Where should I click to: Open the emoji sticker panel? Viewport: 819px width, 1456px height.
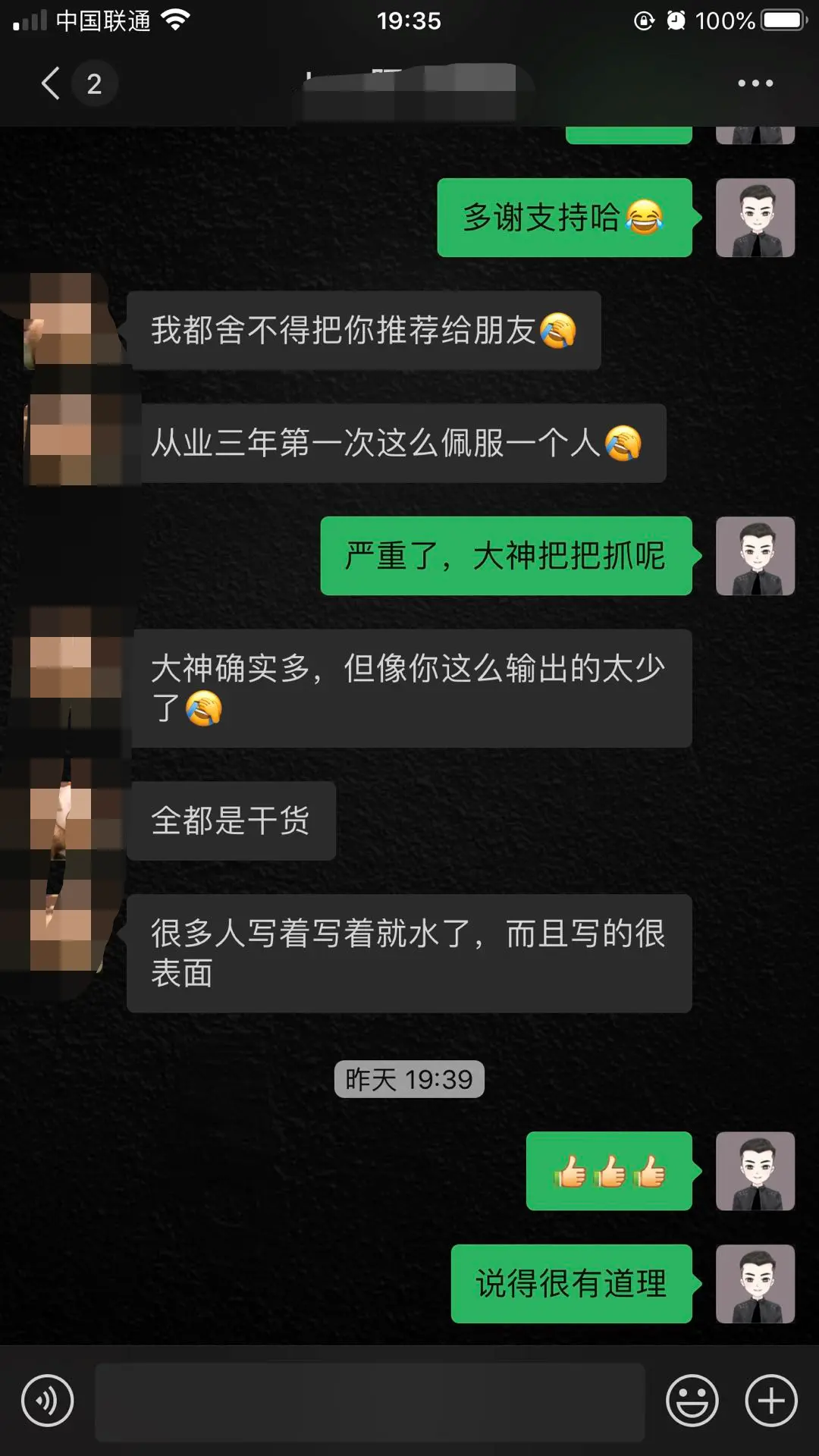tap(692, 1401)
